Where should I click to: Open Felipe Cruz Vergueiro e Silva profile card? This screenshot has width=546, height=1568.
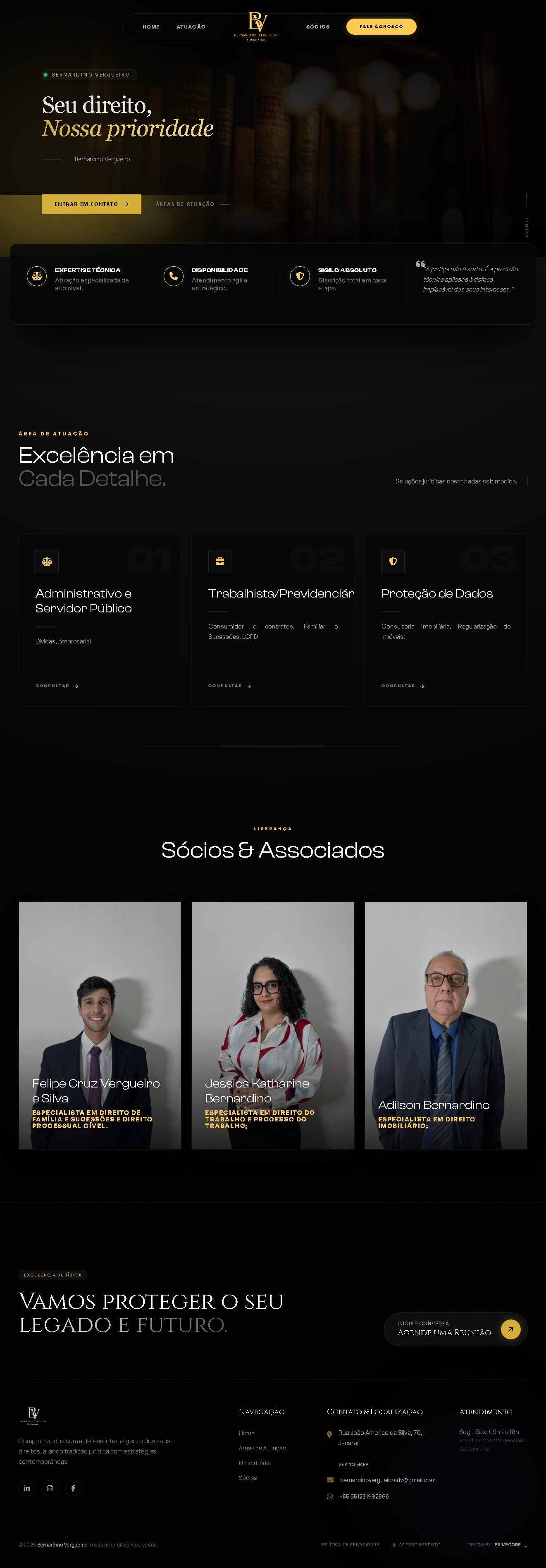tap(100, 1025)
